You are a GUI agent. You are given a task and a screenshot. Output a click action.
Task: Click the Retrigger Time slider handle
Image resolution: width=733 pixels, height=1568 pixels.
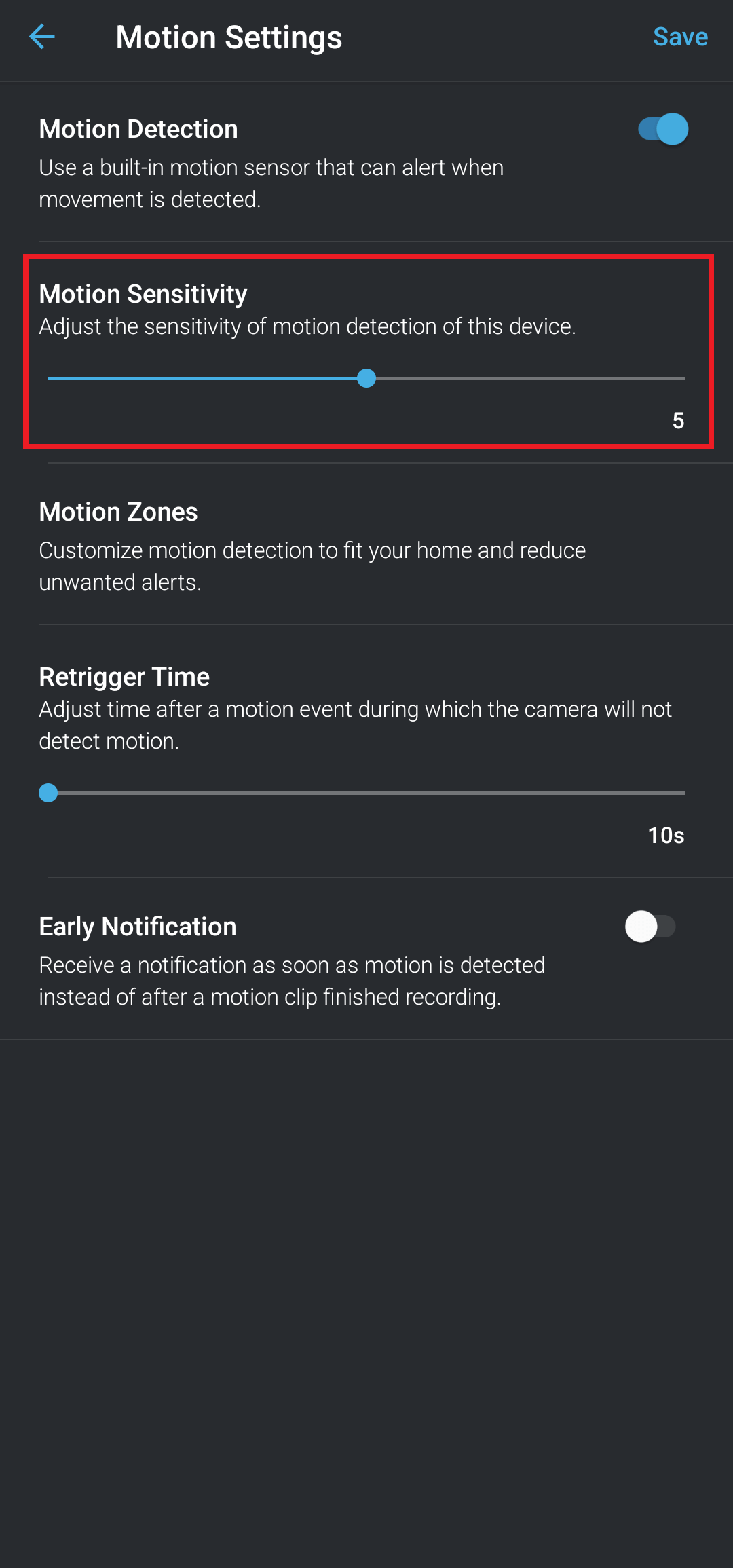pyautogui.click(x=48, y=792)
